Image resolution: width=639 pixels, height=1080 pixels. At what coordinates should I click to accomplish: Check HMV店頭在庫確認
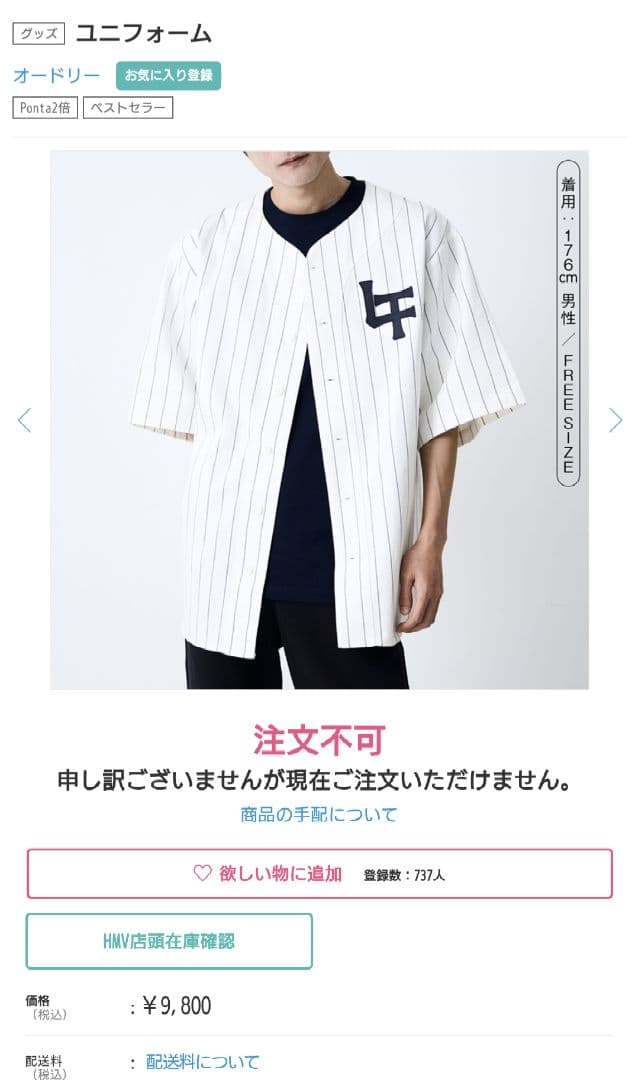(x=169, y=941)
